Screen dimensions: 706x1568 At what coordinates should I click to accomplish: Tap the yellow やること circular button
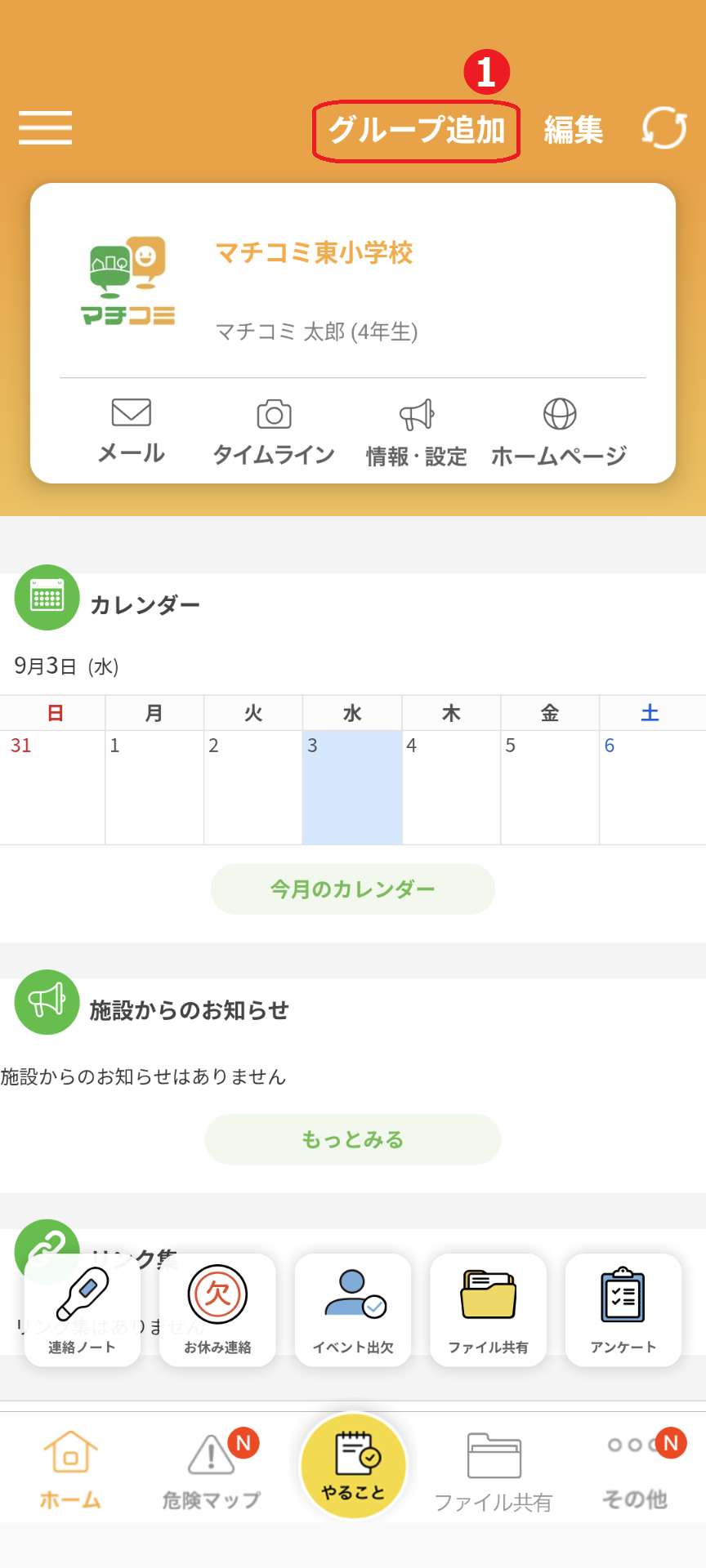[353, 1466]
